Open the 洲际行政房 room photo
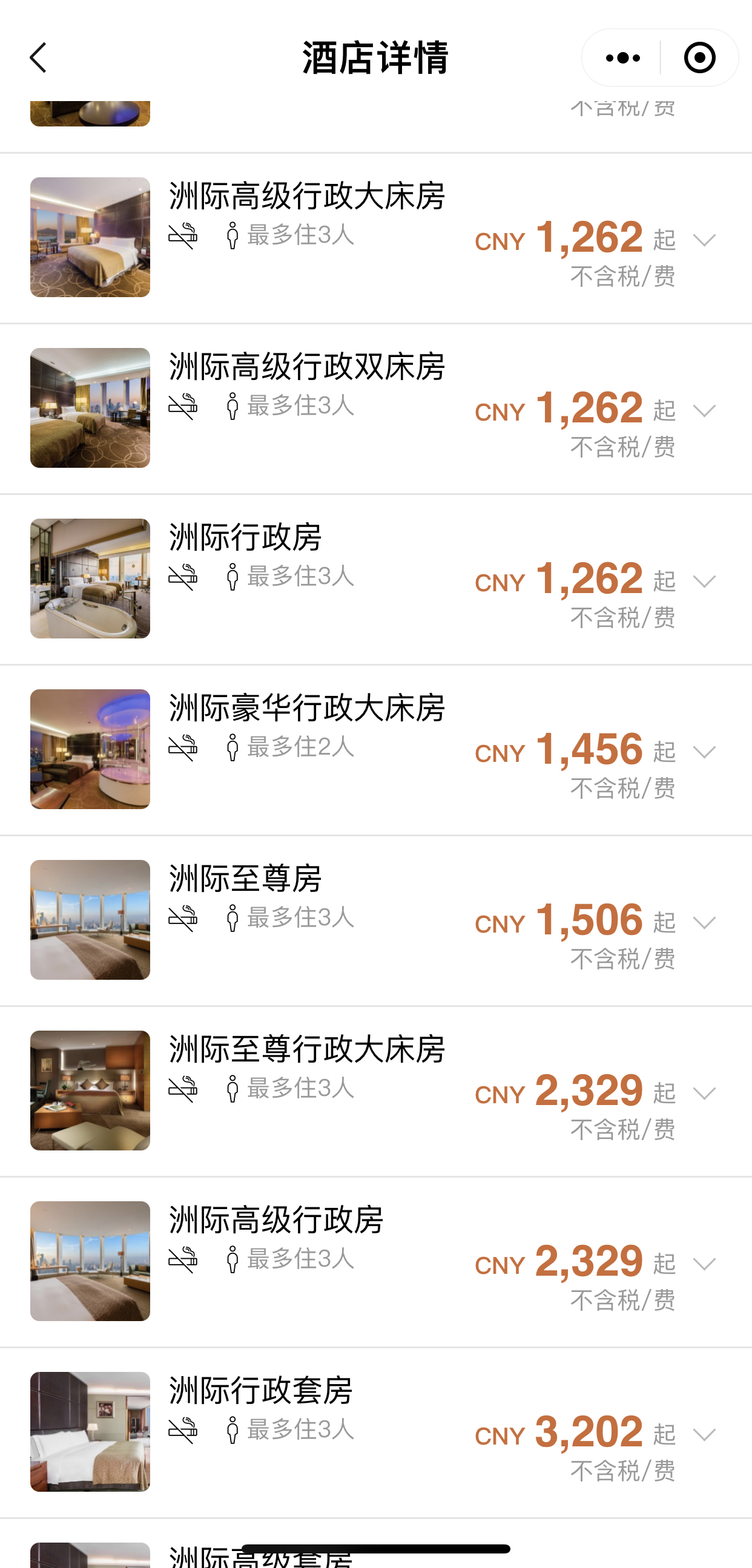The width and height of the screenshot is (752, 1568). [x=90, y=579]
